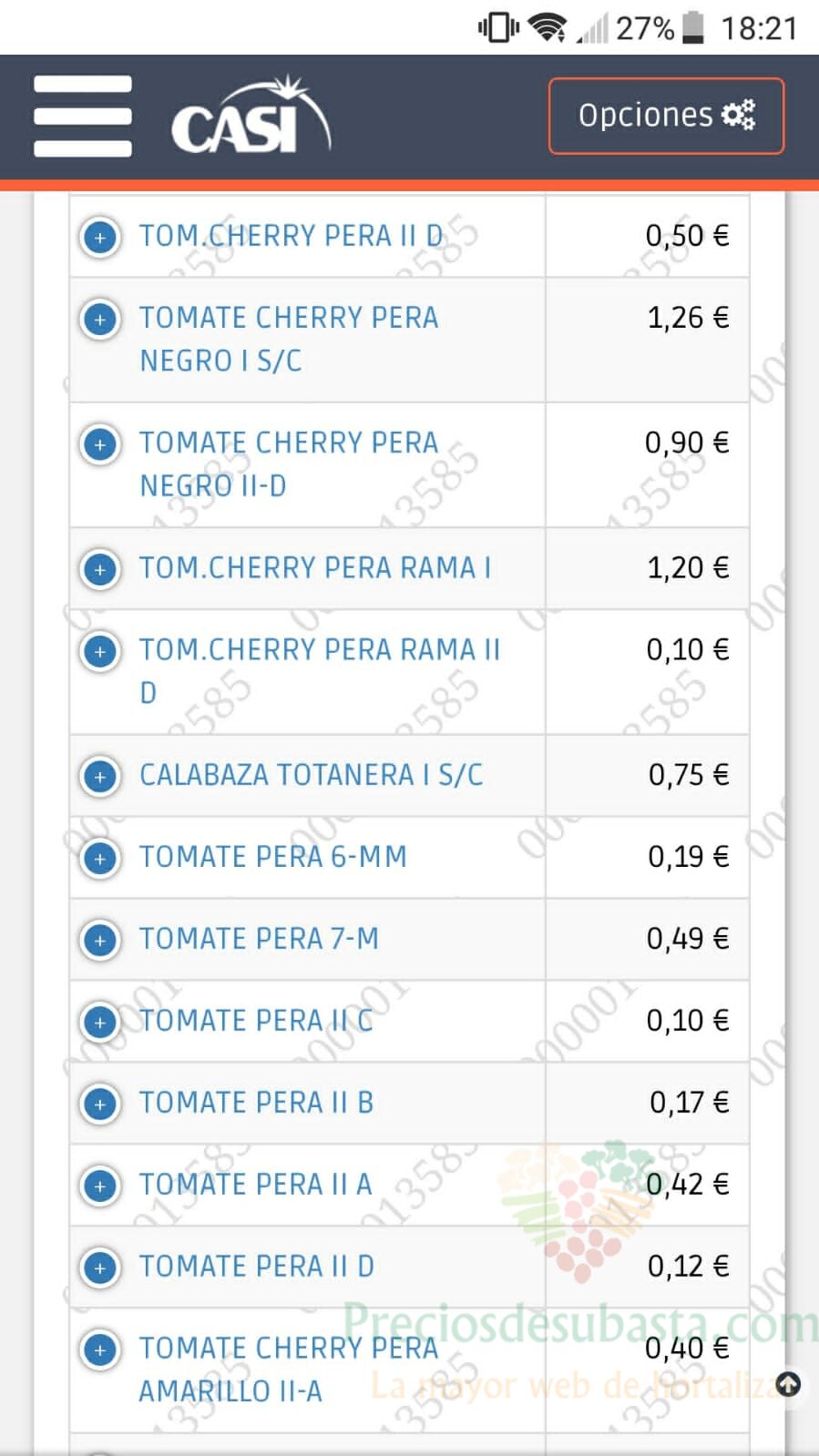819x1456 pixels.
Task: Tap the back-to-top arrow button
Action: pos(788,1385)
